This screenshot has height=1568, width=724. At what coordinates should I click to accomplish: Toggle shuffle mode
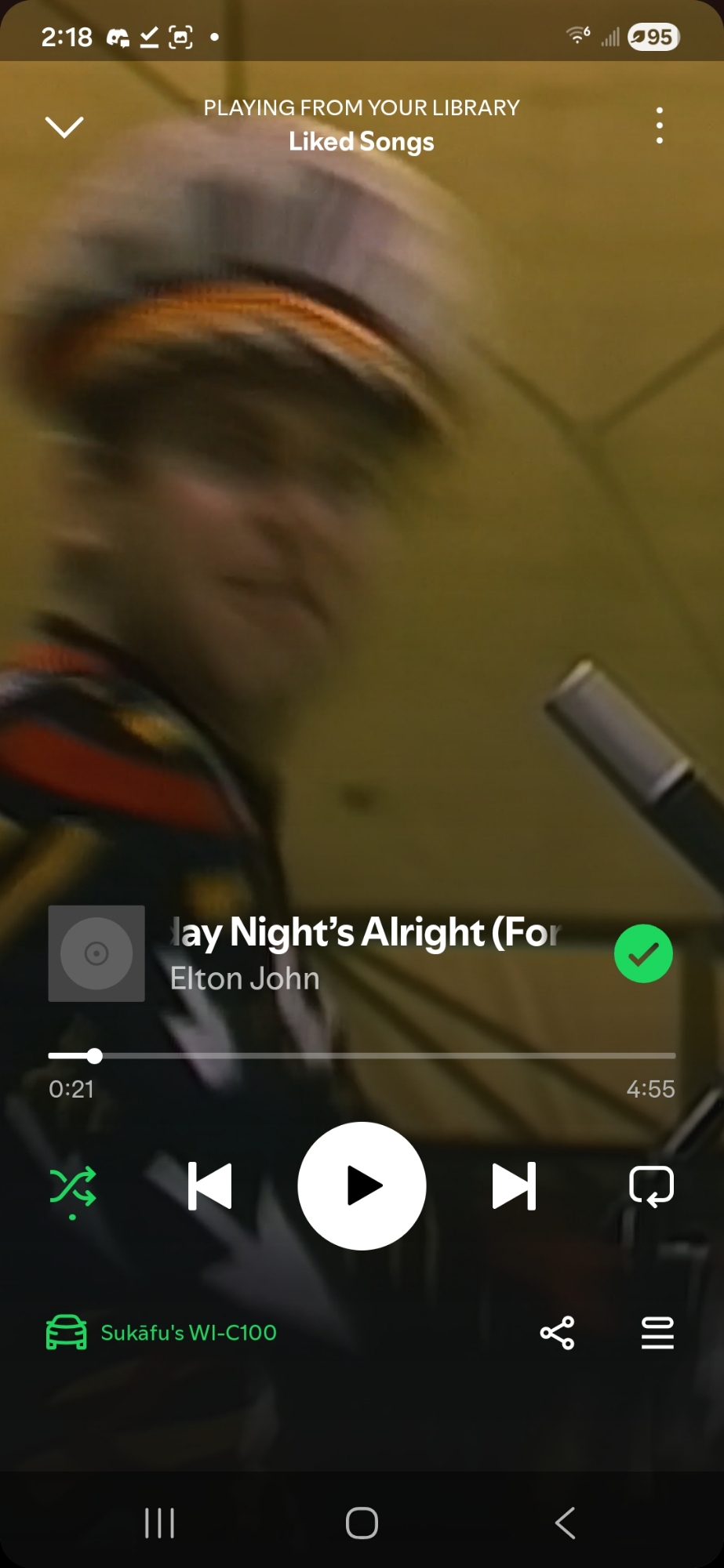pyautogui.click(x=72, y=1186)
